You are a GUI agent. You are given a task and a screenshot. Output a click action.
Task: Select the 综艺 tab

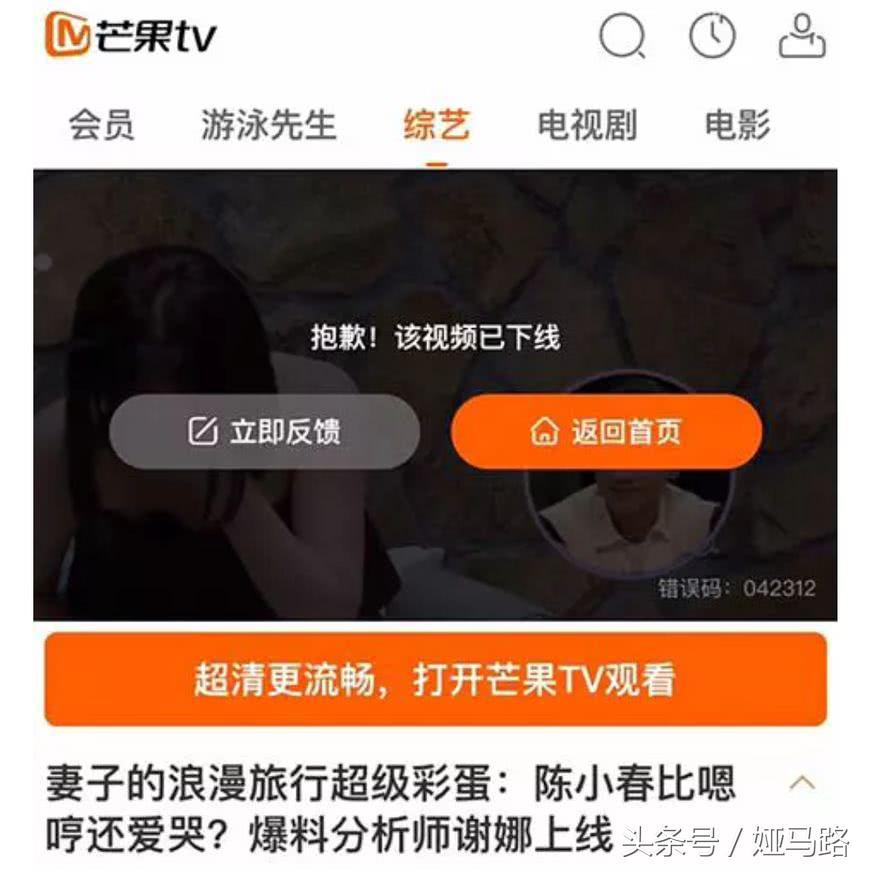[x=436, y=126]
